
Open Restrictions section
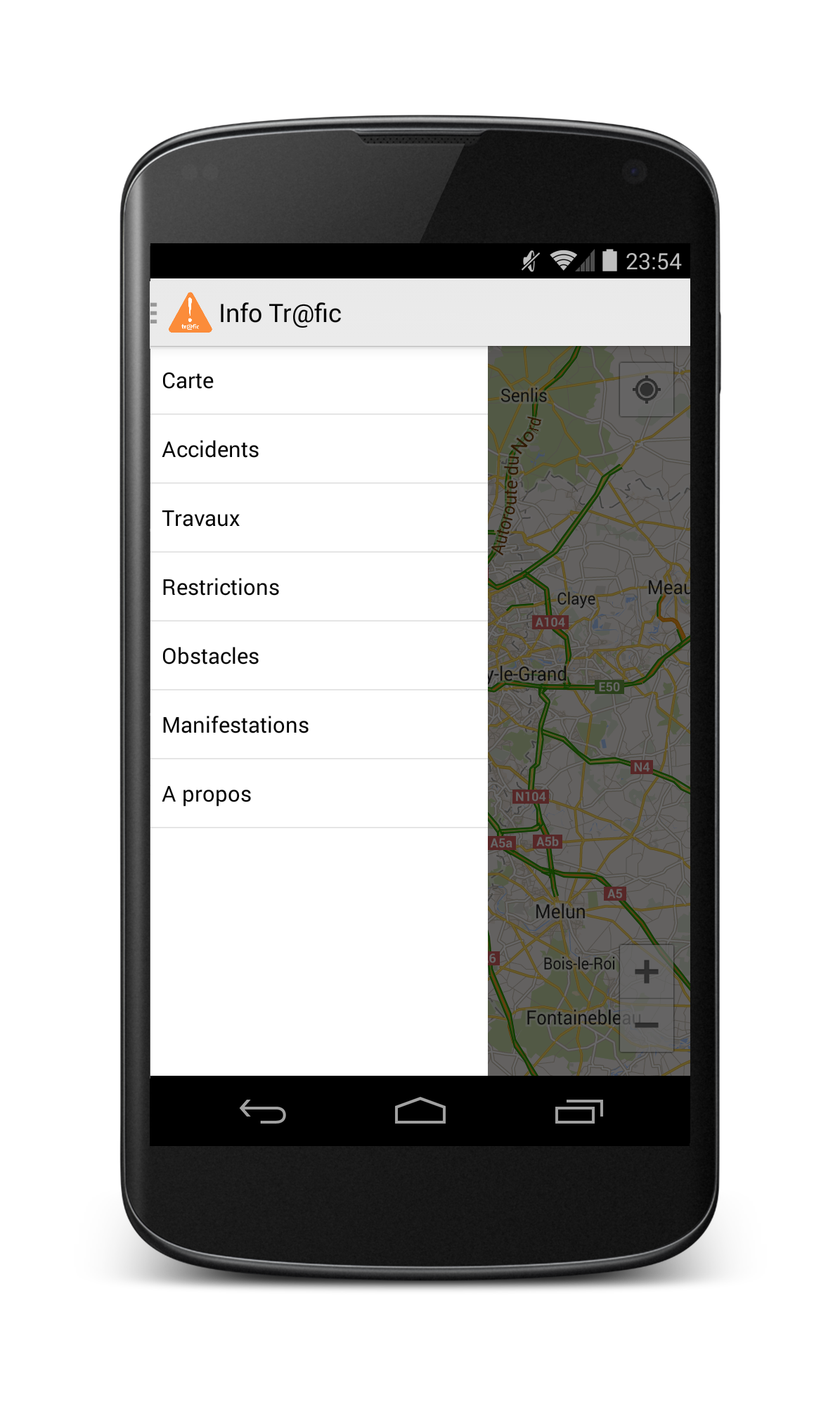318,587
